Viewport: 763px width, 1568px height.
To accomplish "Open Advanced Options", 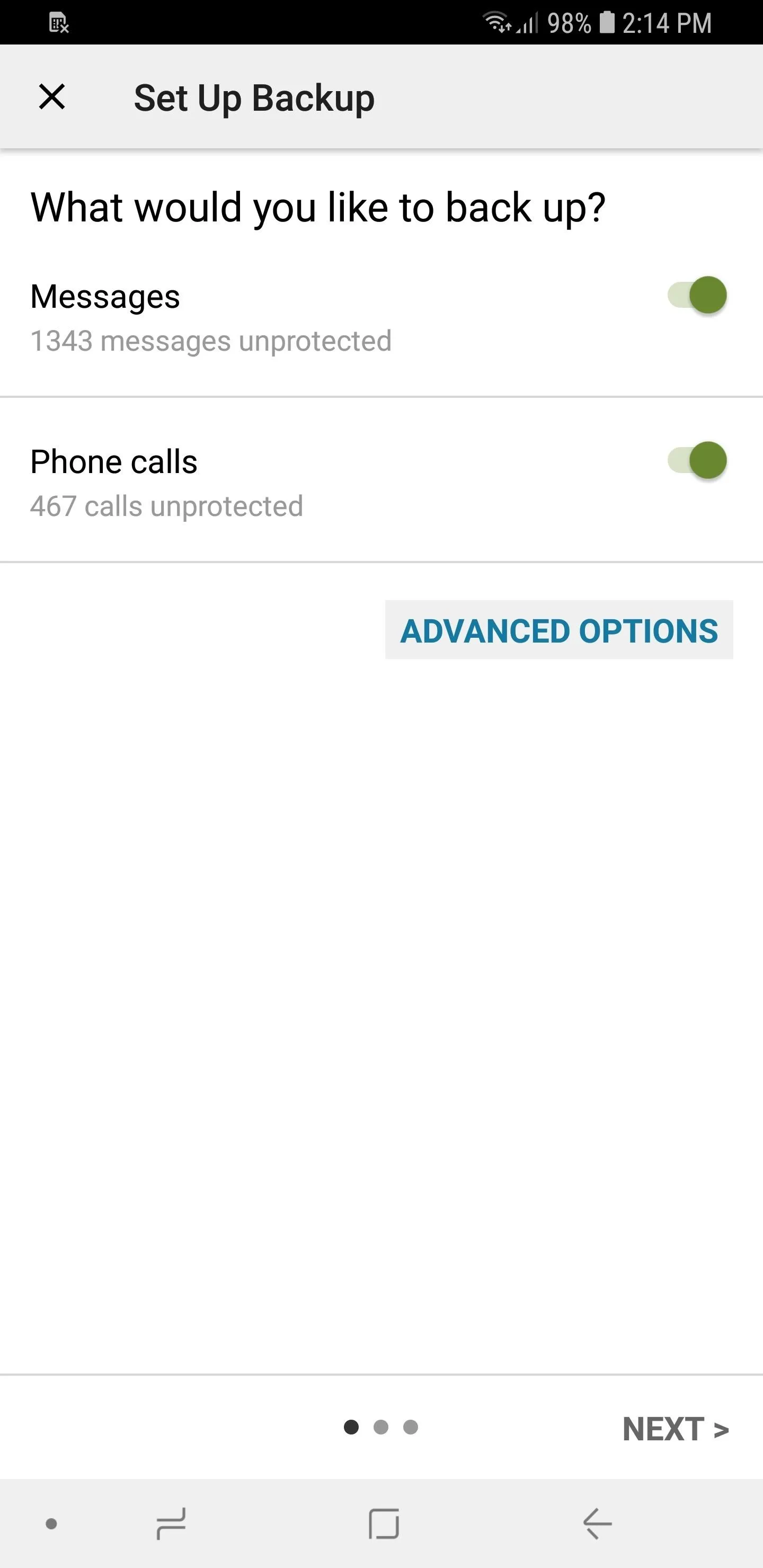I will [558, 630].
